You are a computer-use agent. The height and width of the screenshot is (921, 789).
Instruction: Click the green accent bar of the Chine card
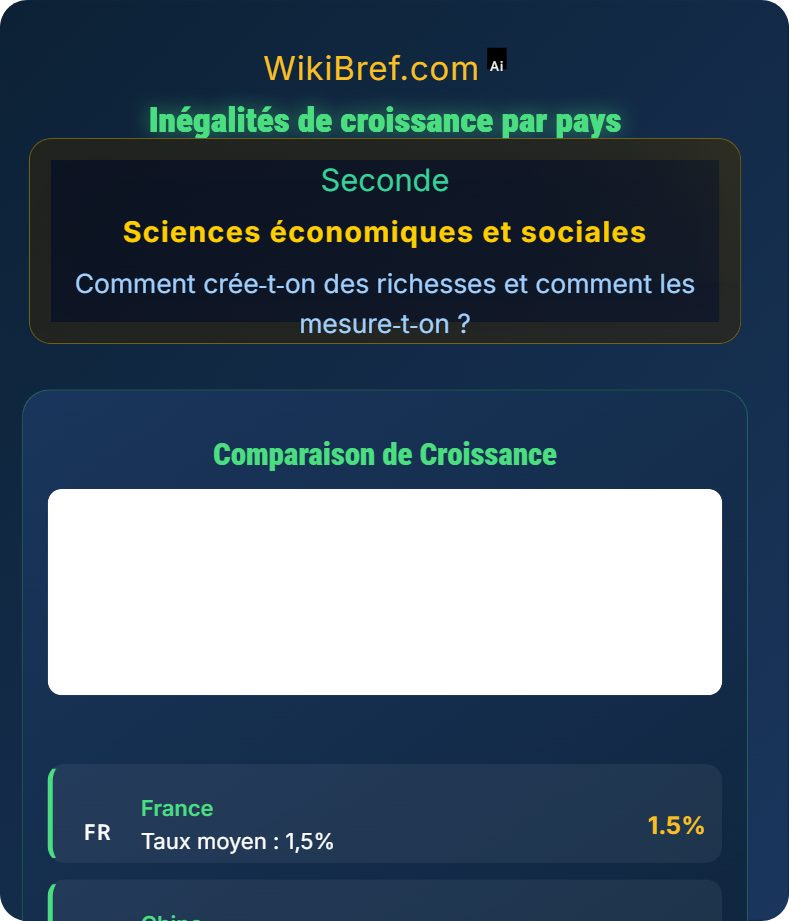(51, 903)
